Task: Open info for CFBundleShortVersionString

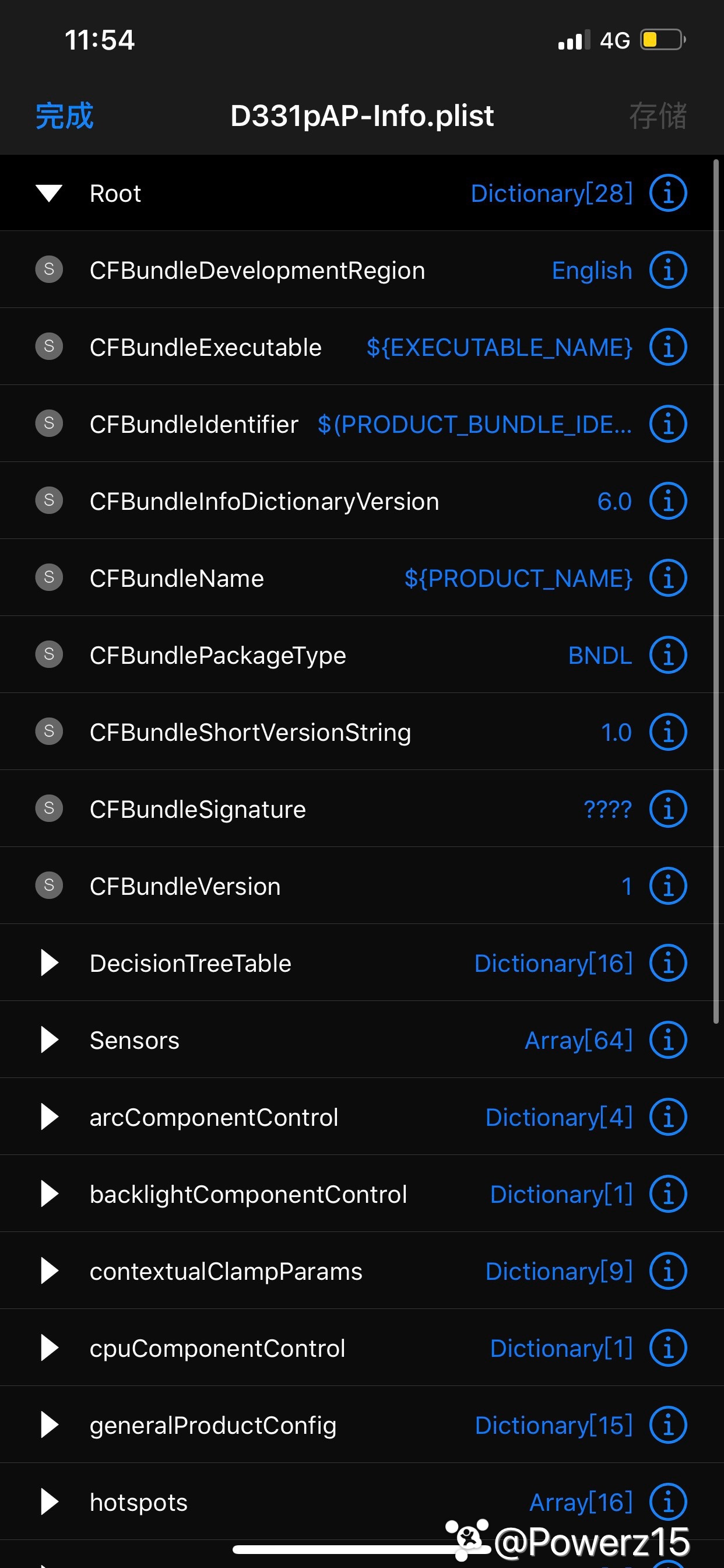Action: coord(667,732)
